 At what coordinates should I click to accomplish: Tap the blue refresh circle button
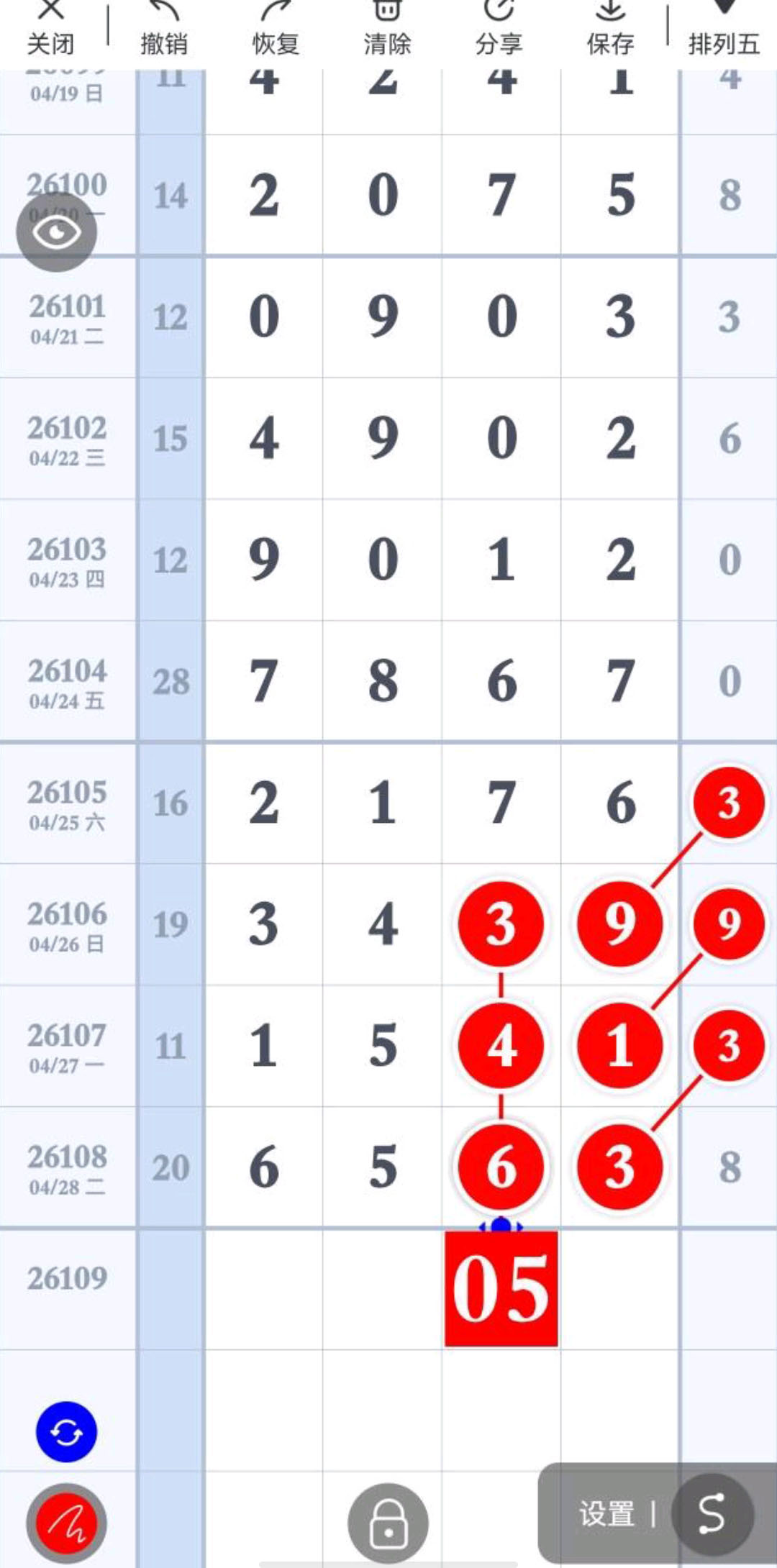[x=66, y=1432]
